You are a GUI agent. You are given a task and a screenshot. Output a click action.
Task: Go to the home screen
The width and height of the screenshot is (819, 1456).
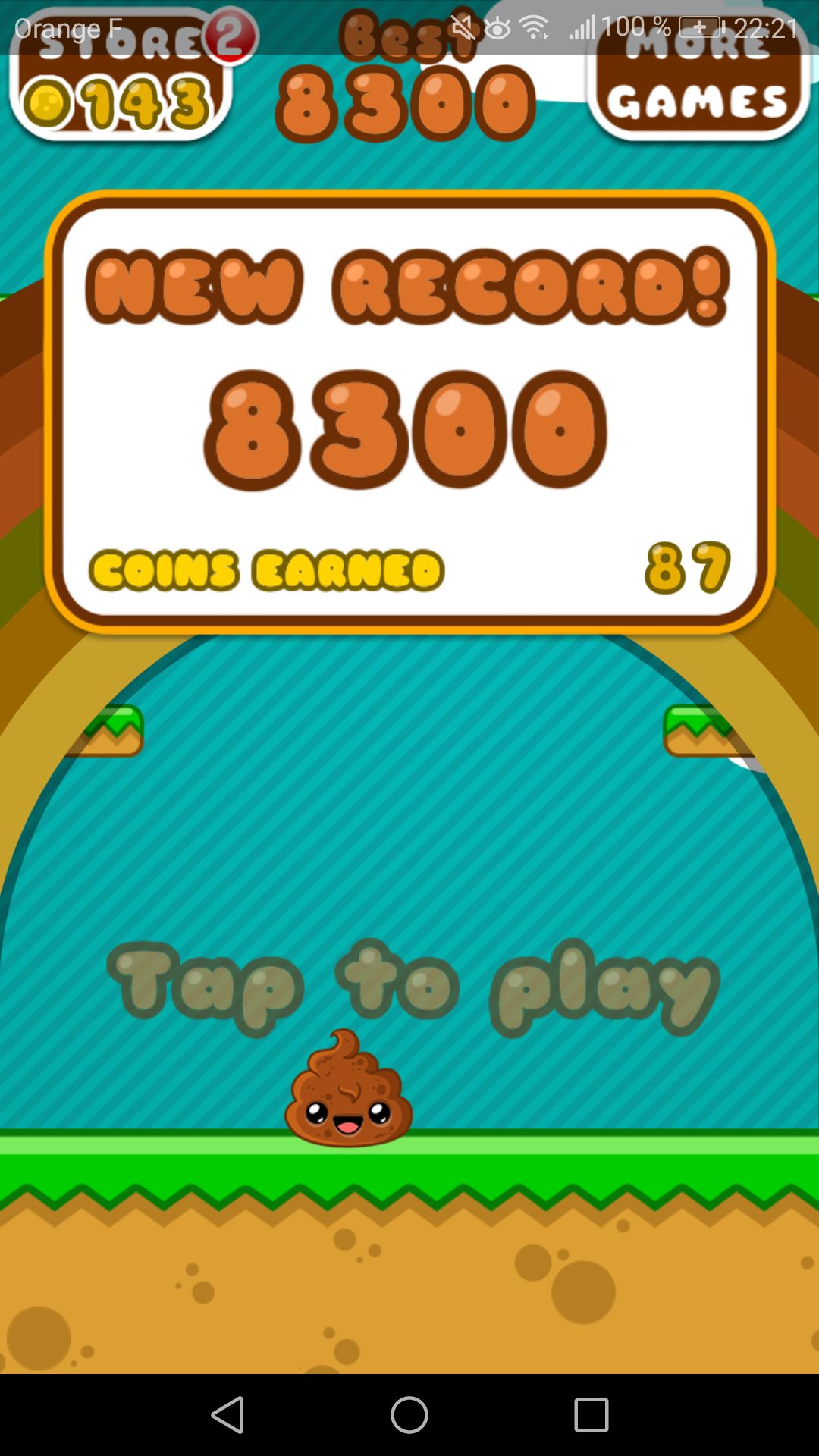[409, 1415]
